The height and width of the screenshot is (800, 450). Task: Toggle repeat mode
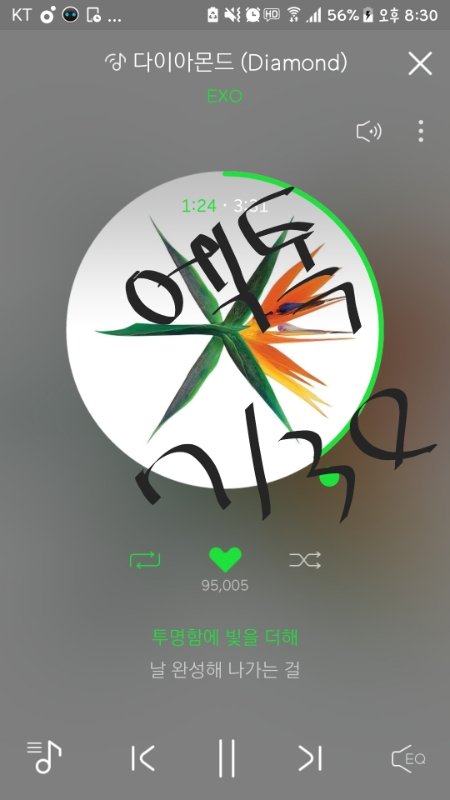[145, 560]
